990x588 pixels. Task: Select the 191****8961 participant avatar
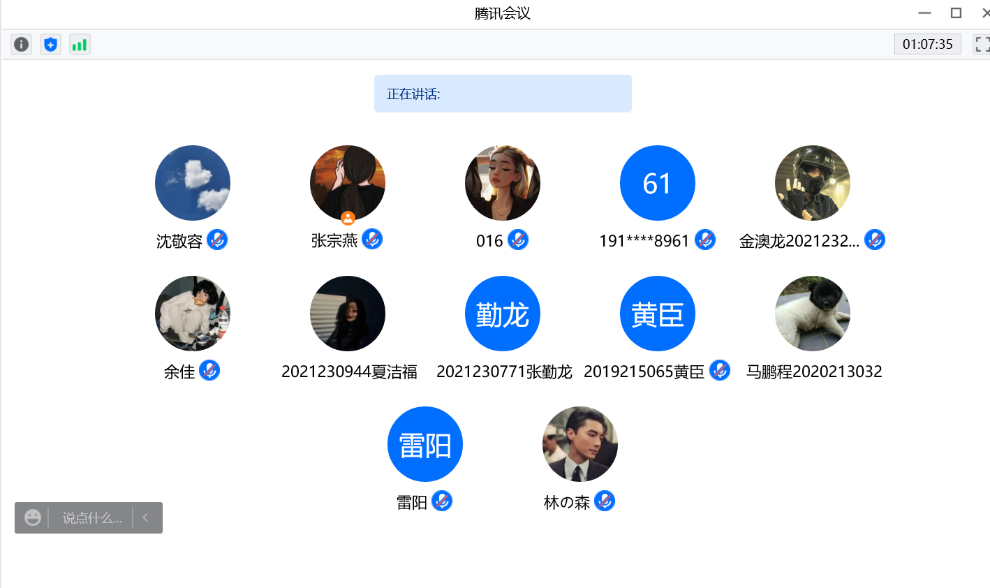(x=657, y=183)
